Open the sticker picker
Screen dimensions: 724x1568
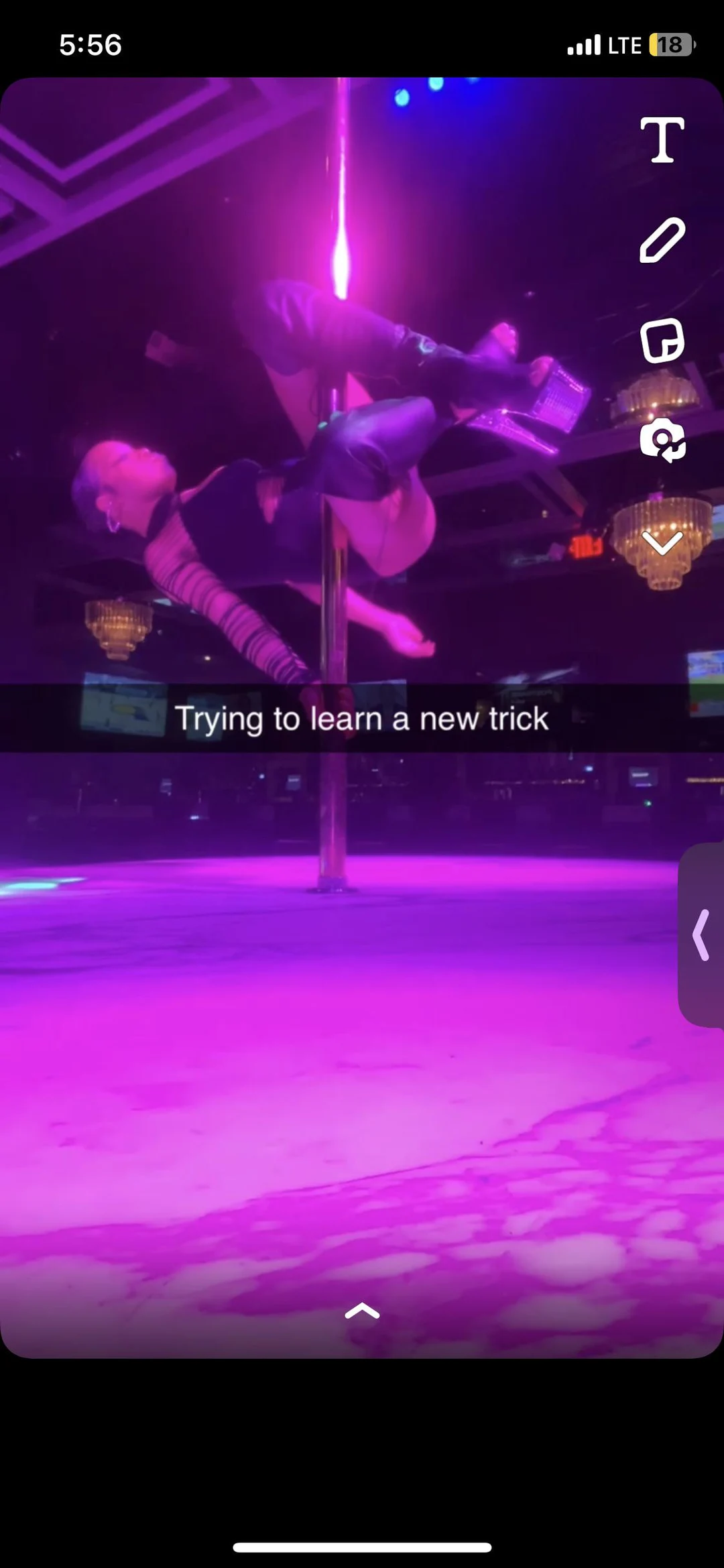662,341
